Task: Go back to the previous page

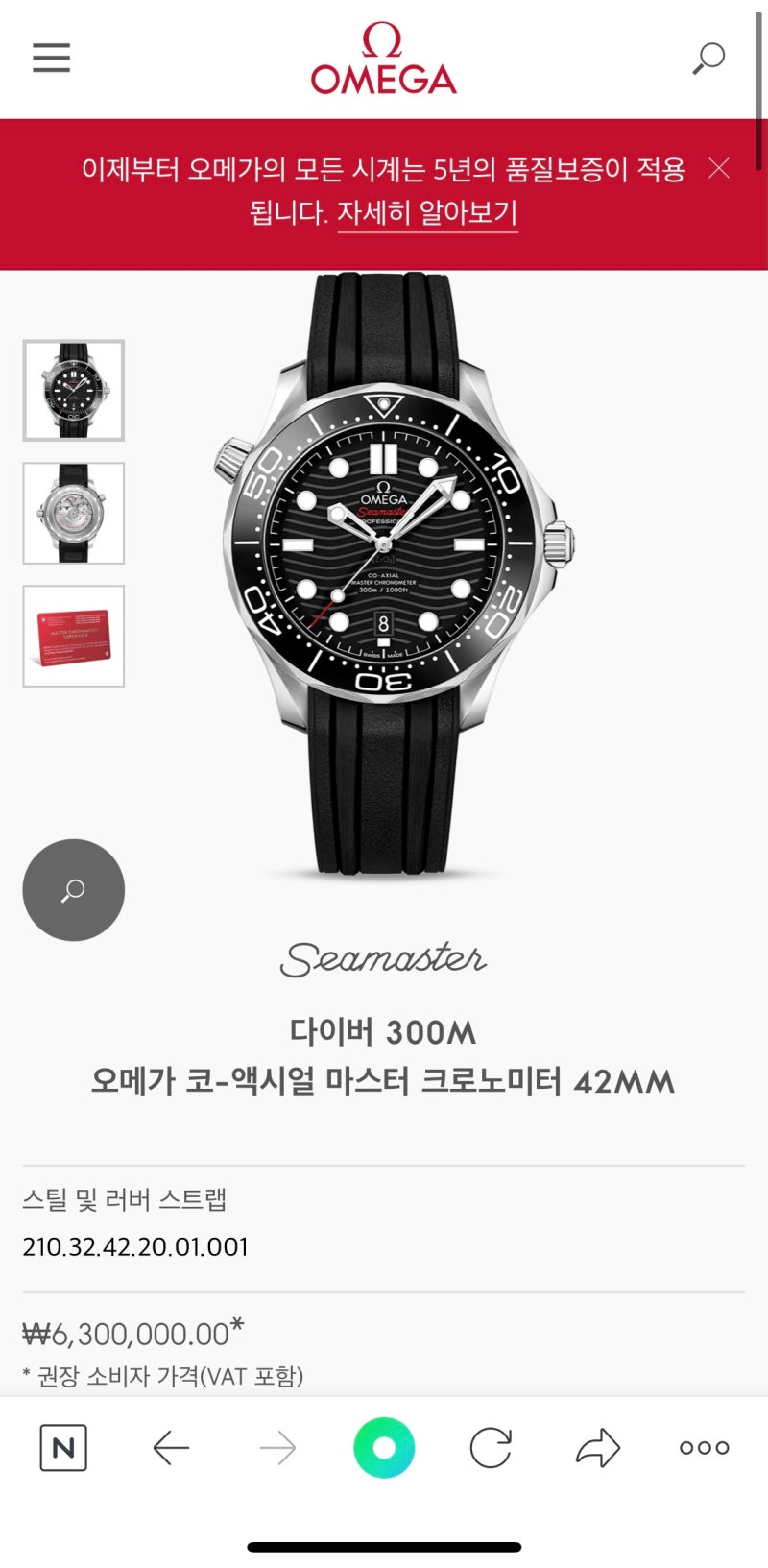Action: [x=171, y=1448]
